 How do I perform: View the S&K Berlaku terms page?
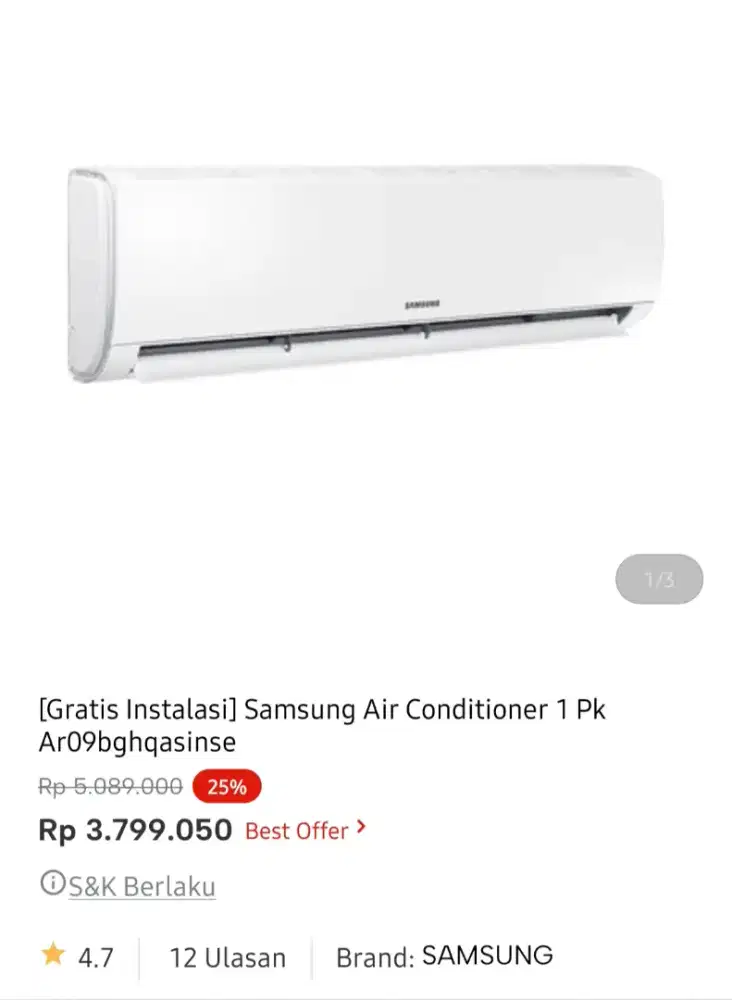pyautogui.click(x=140, y=886)
